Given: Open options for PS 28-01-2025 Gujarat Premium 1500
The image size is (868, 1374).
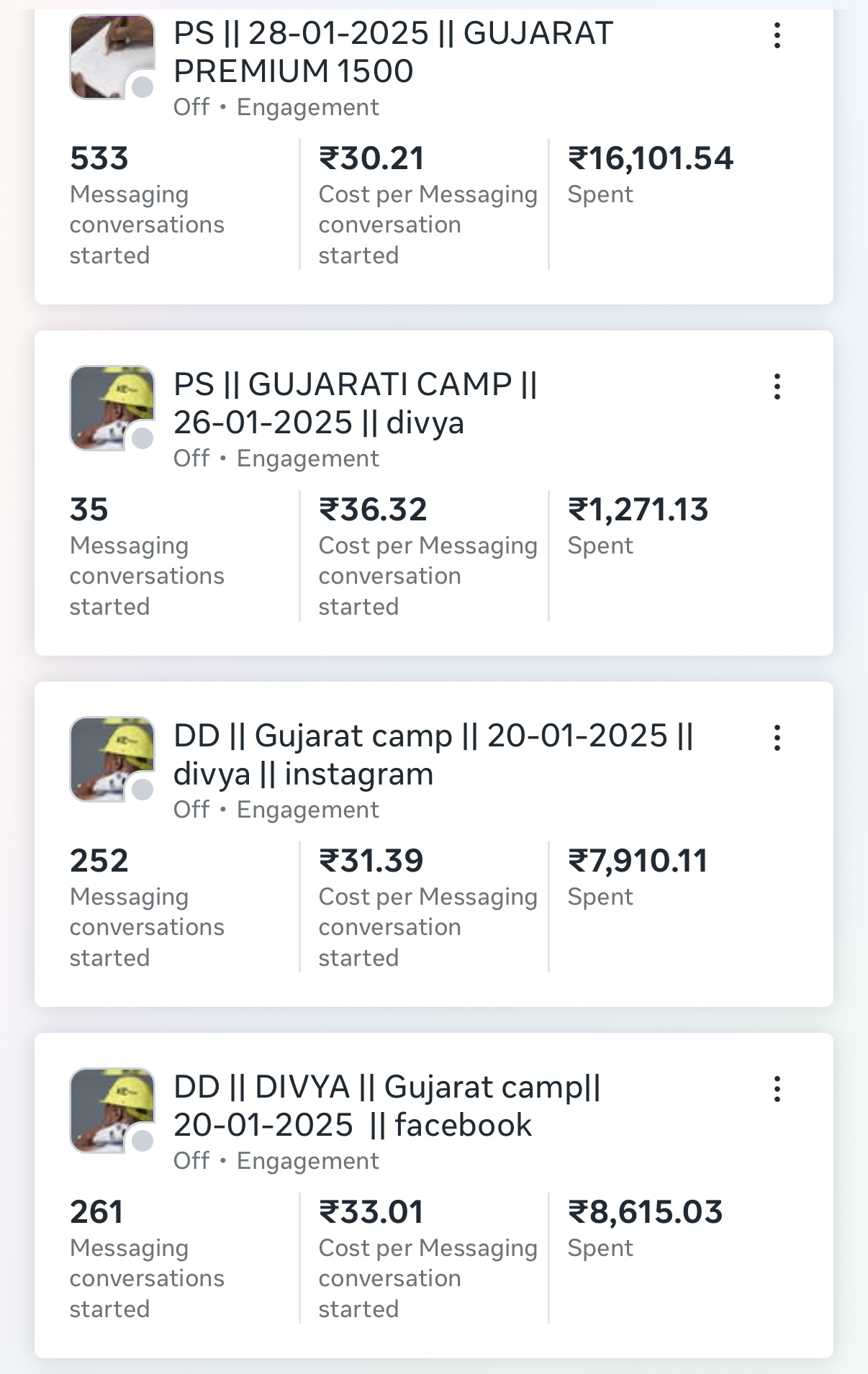Looking at the screenshot, I should click(x=777, y=35).
